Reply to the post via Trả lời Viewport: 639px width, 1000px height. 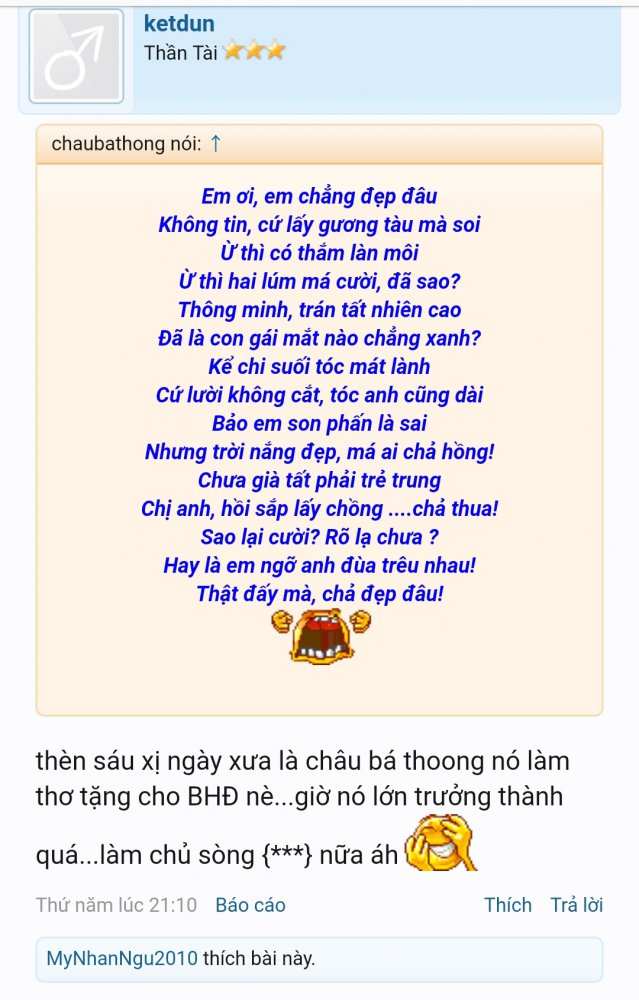[577, 905]
